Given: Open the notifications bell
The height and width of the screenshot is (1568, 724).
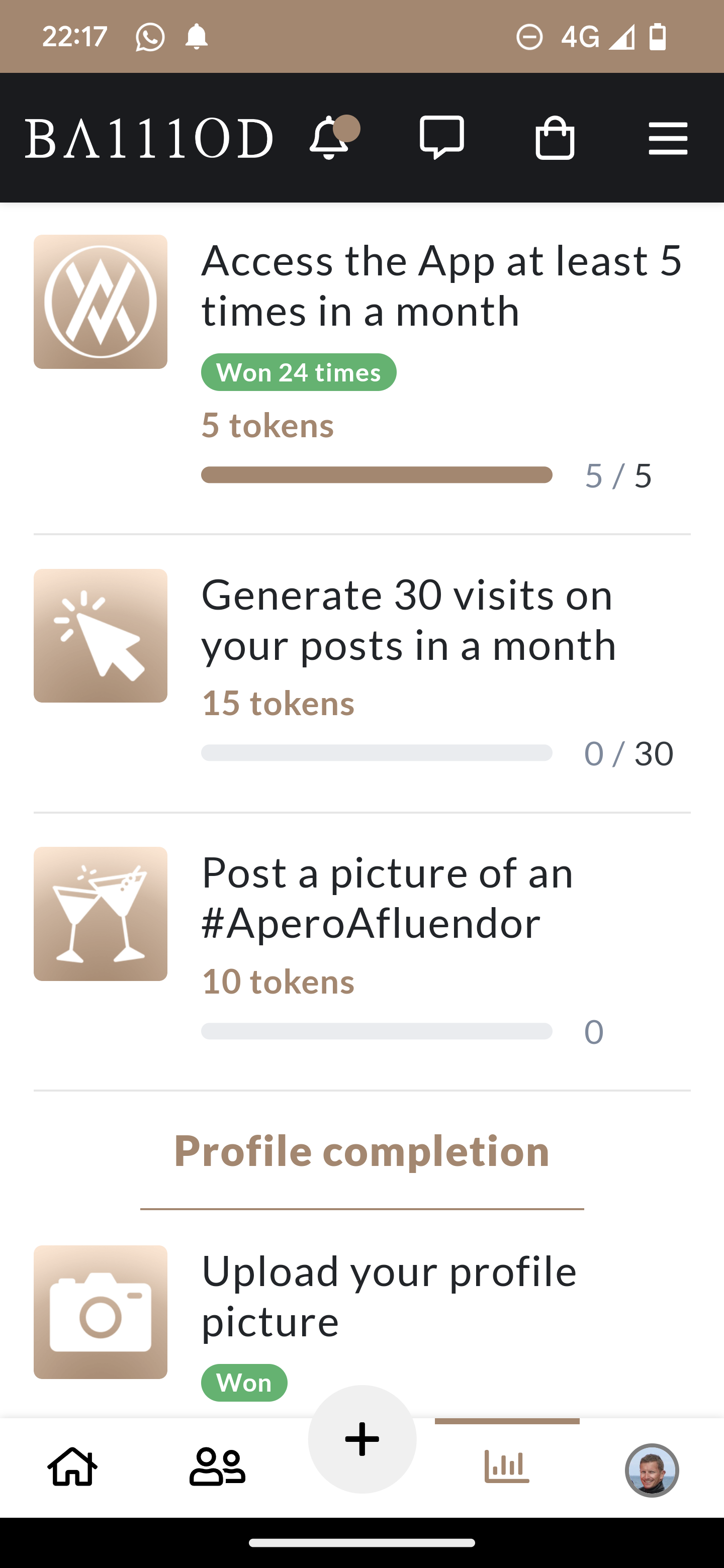Looking at the screenshot, I should (x=329, y=138).
